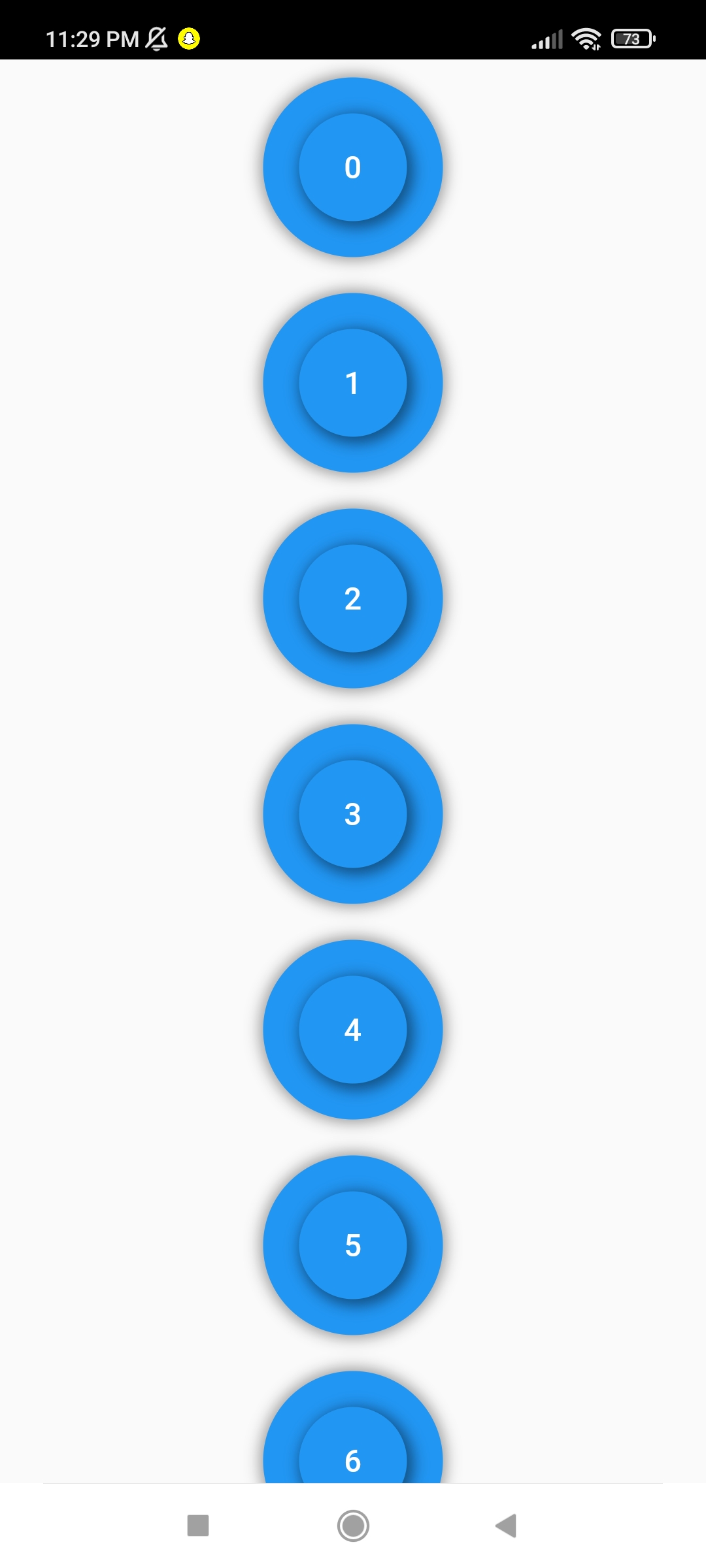This screenshot has height=1568, width=706.
Task: Select the circle showing 5
Action: (x=353, y=1245)
